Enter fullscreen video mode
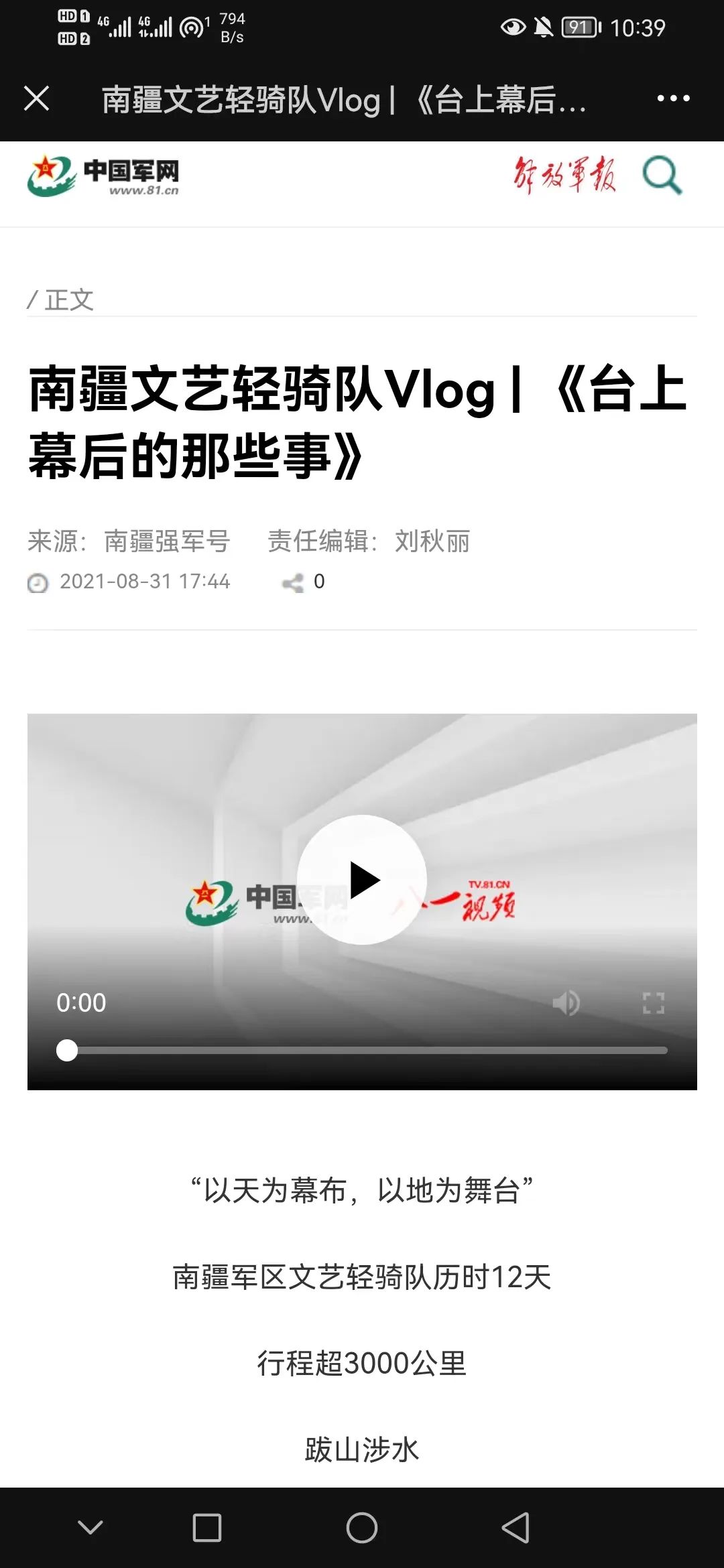 tap(653, 1002)
